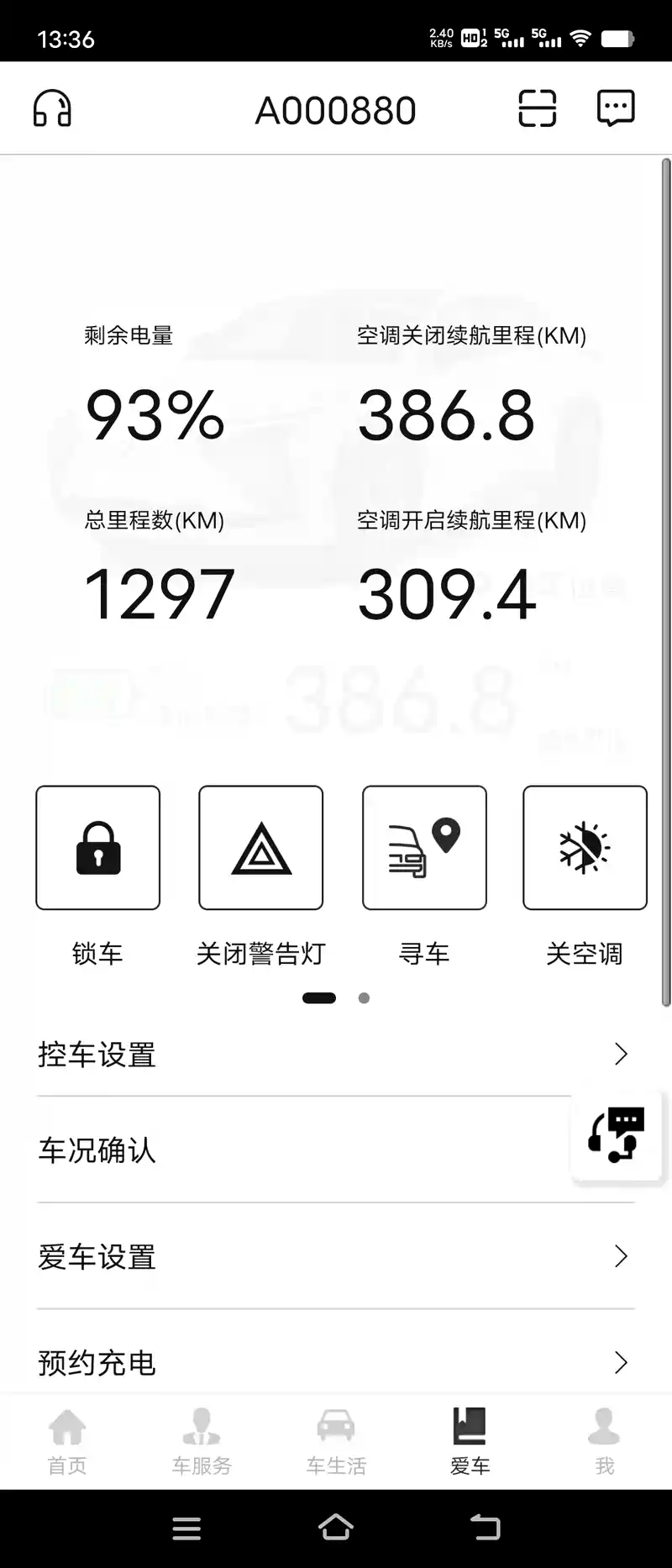672x1568 pixels.
Task: Tap 关空调 to turn off AC
Action: coord(585,847)
